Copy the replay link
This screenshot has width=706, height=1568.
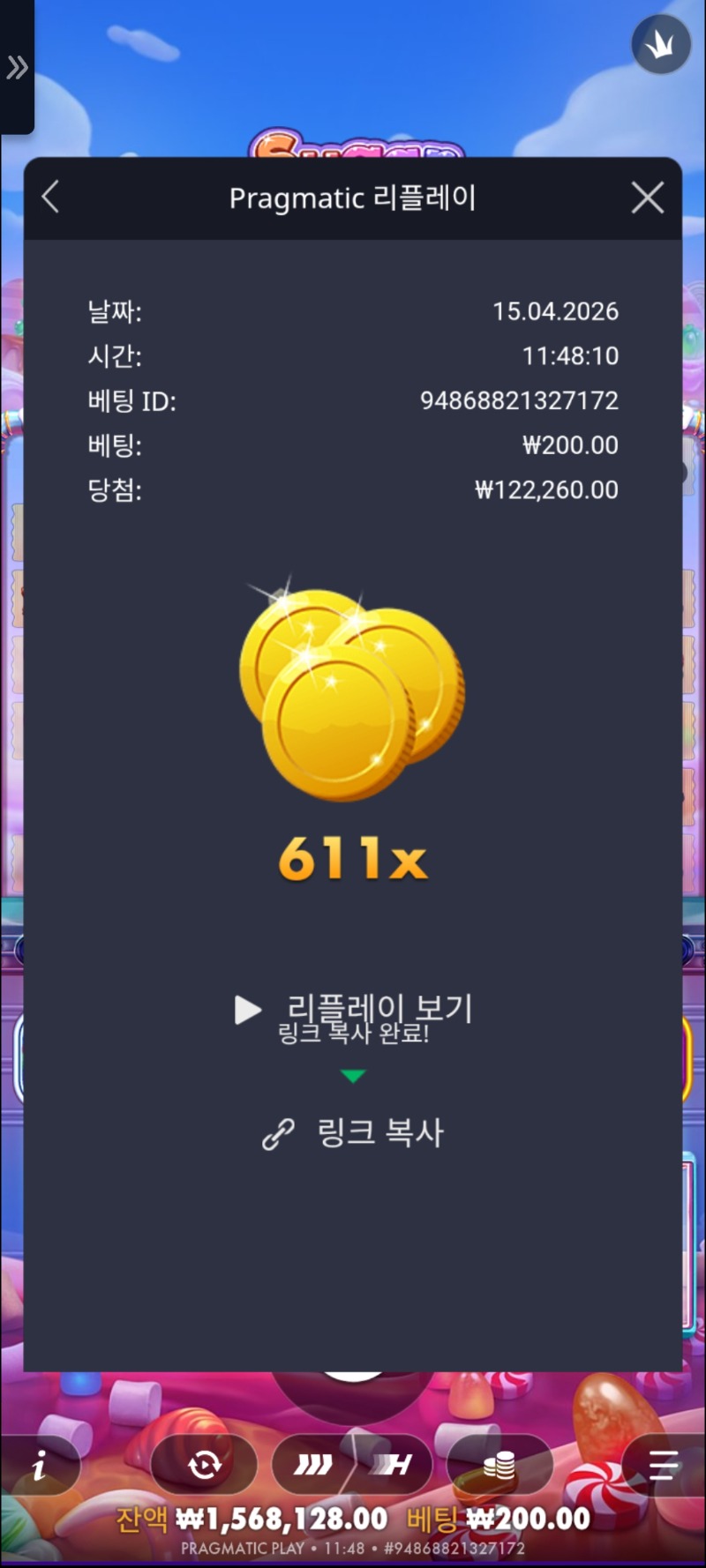pos(353,1133)
